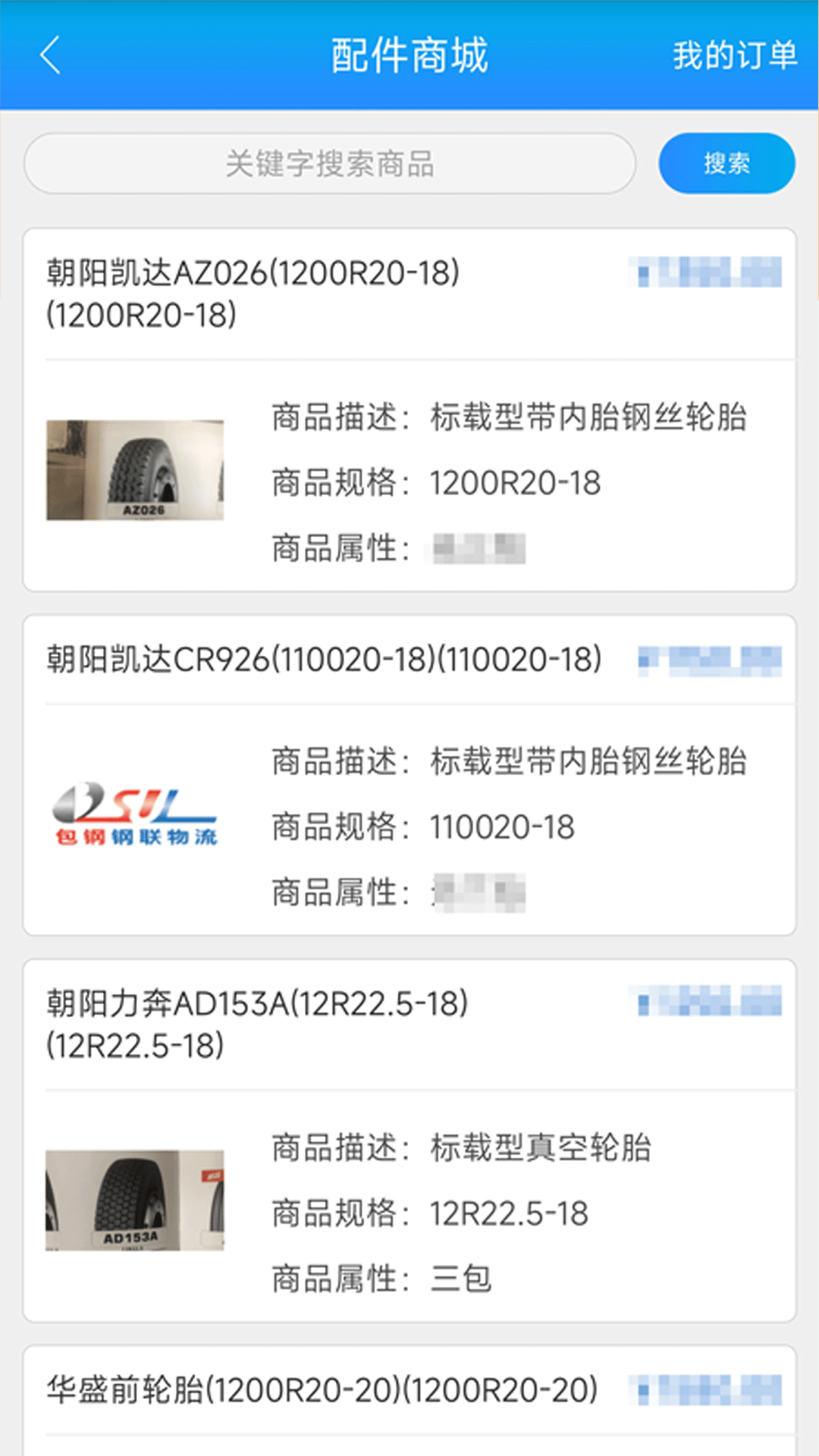Tap the price area of AZ026 product
Image resolution: width=819 pixels, height=1456 pixels.
click(704, 271)
